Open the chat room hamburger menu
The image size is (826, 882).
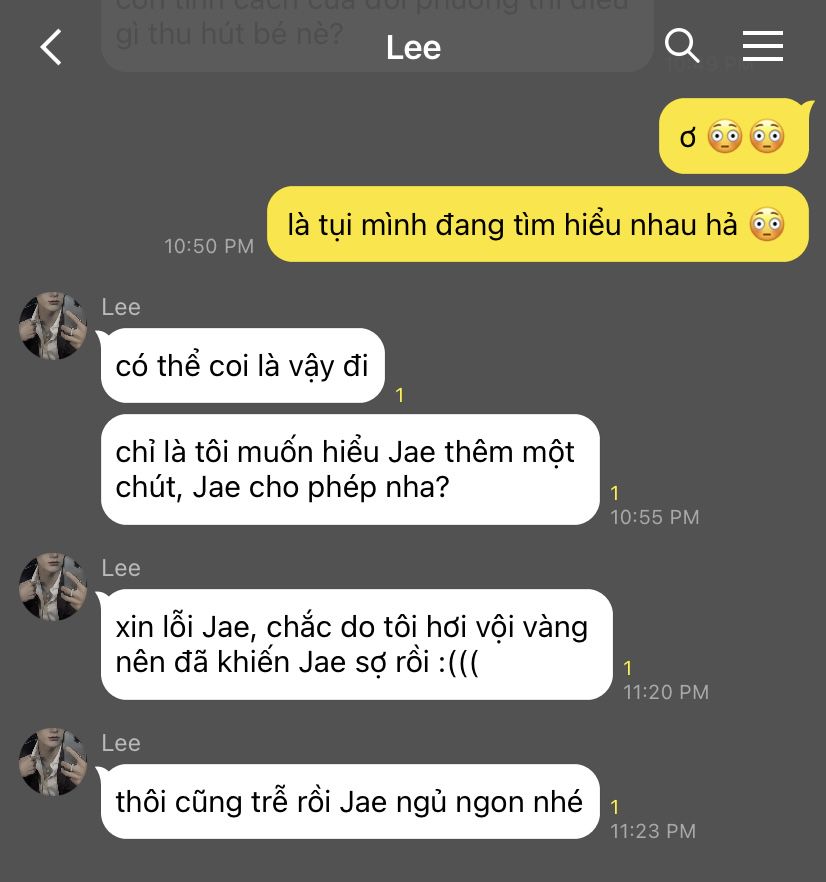coord(762,46)
